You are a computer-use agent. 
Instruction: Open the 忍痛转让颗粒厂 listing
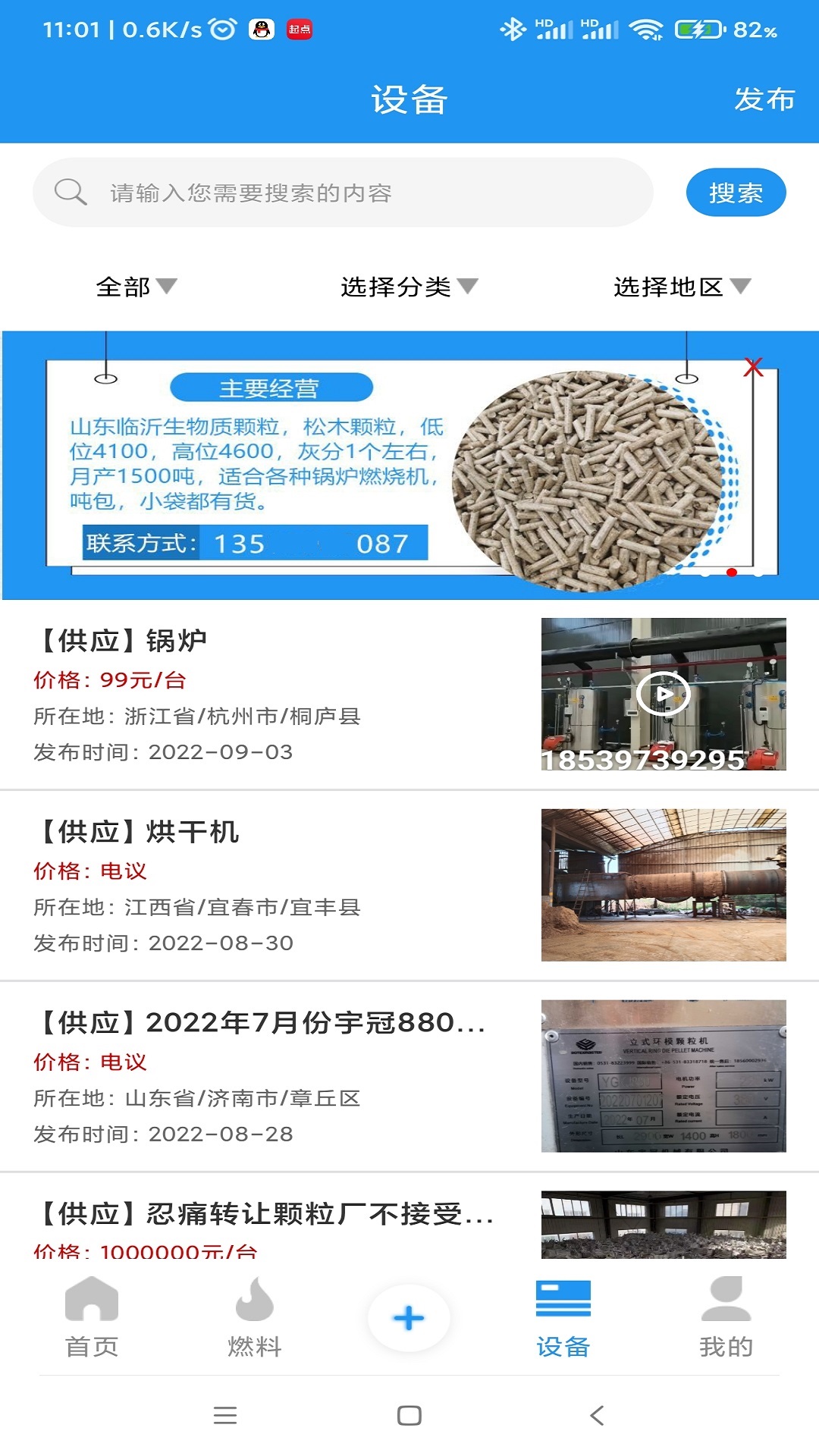click(x=409, y=1217)
